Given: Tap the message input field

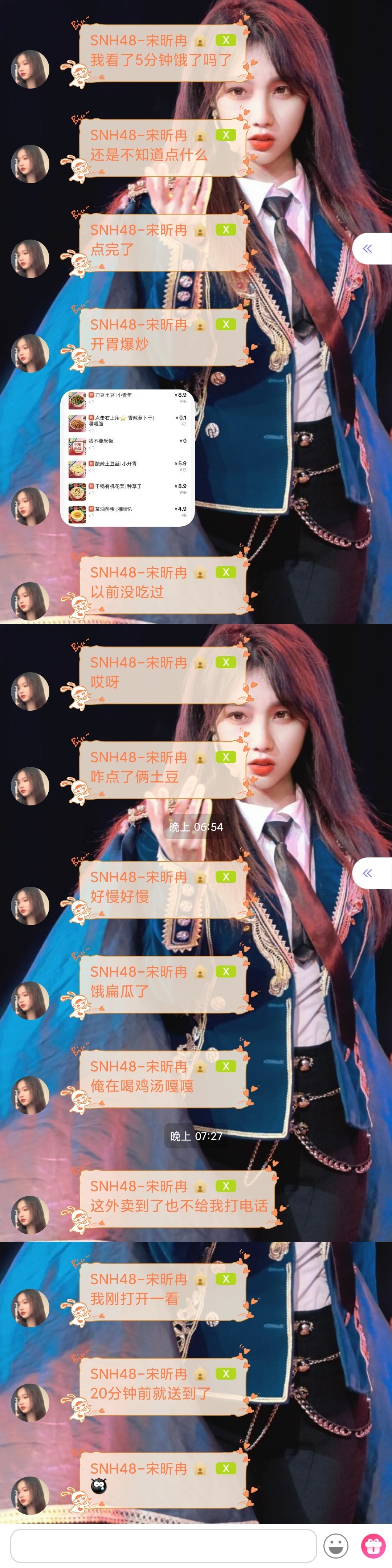Looking at the screenshot, I should point(163,1544).
